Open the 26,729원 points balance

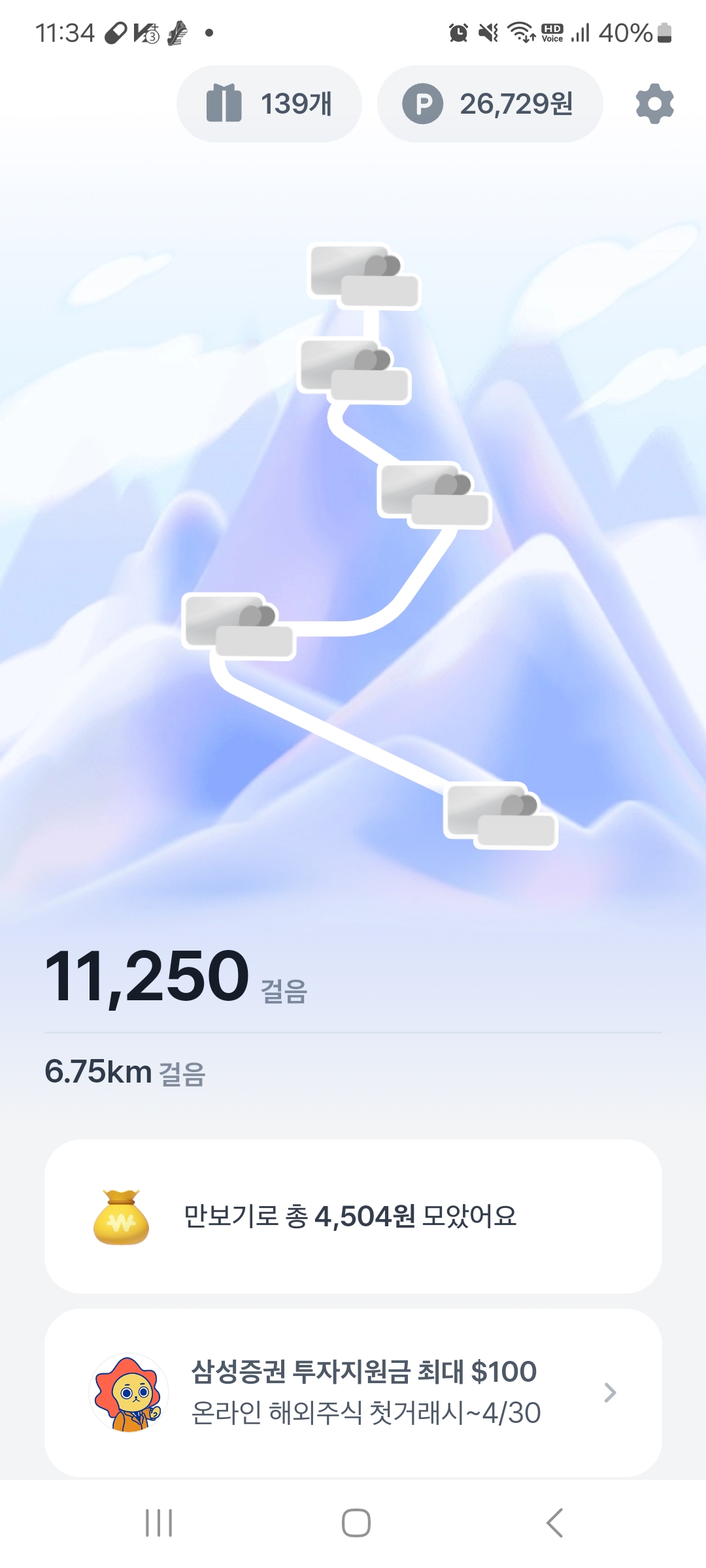coord(490,104)
